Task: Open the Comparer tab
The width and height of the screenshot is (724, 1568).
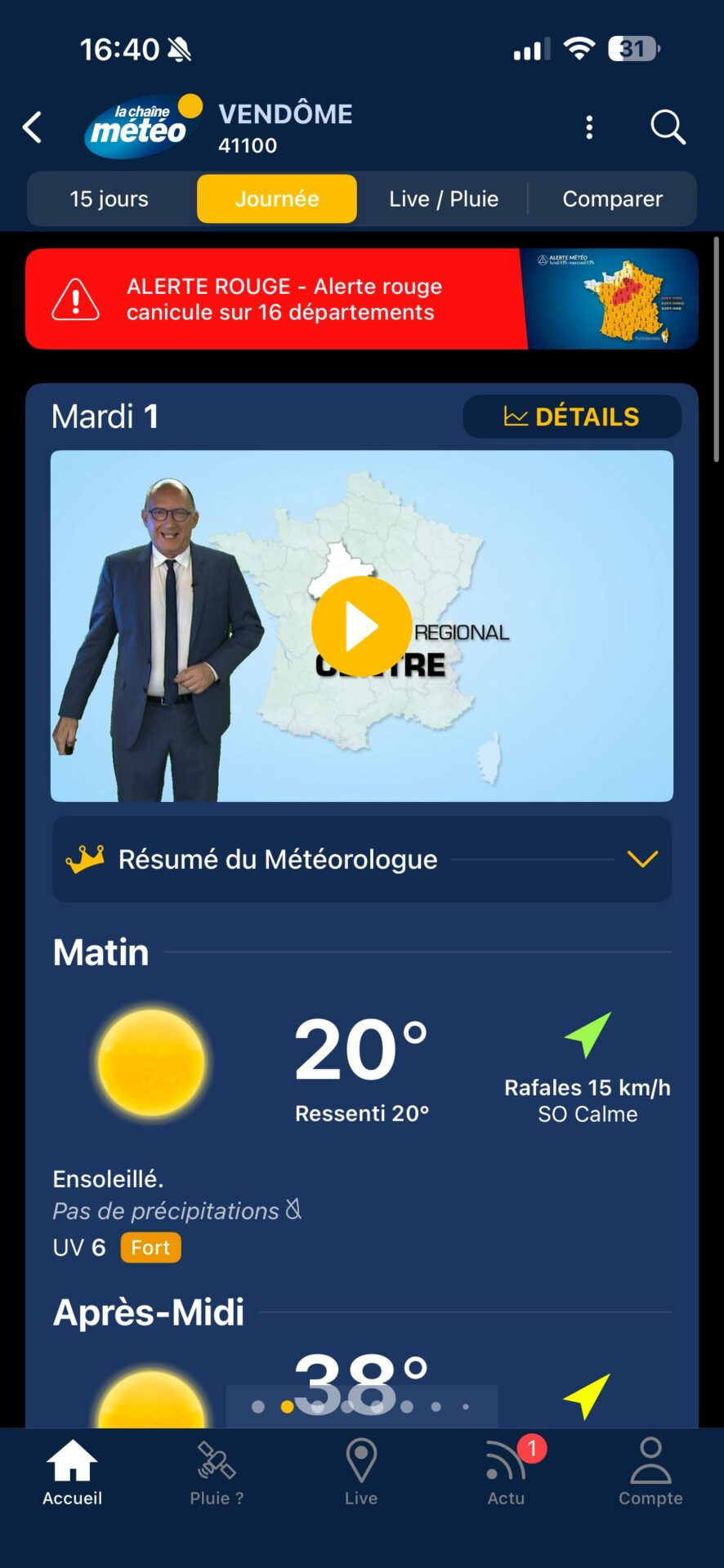Action: [x=612, y=198]
